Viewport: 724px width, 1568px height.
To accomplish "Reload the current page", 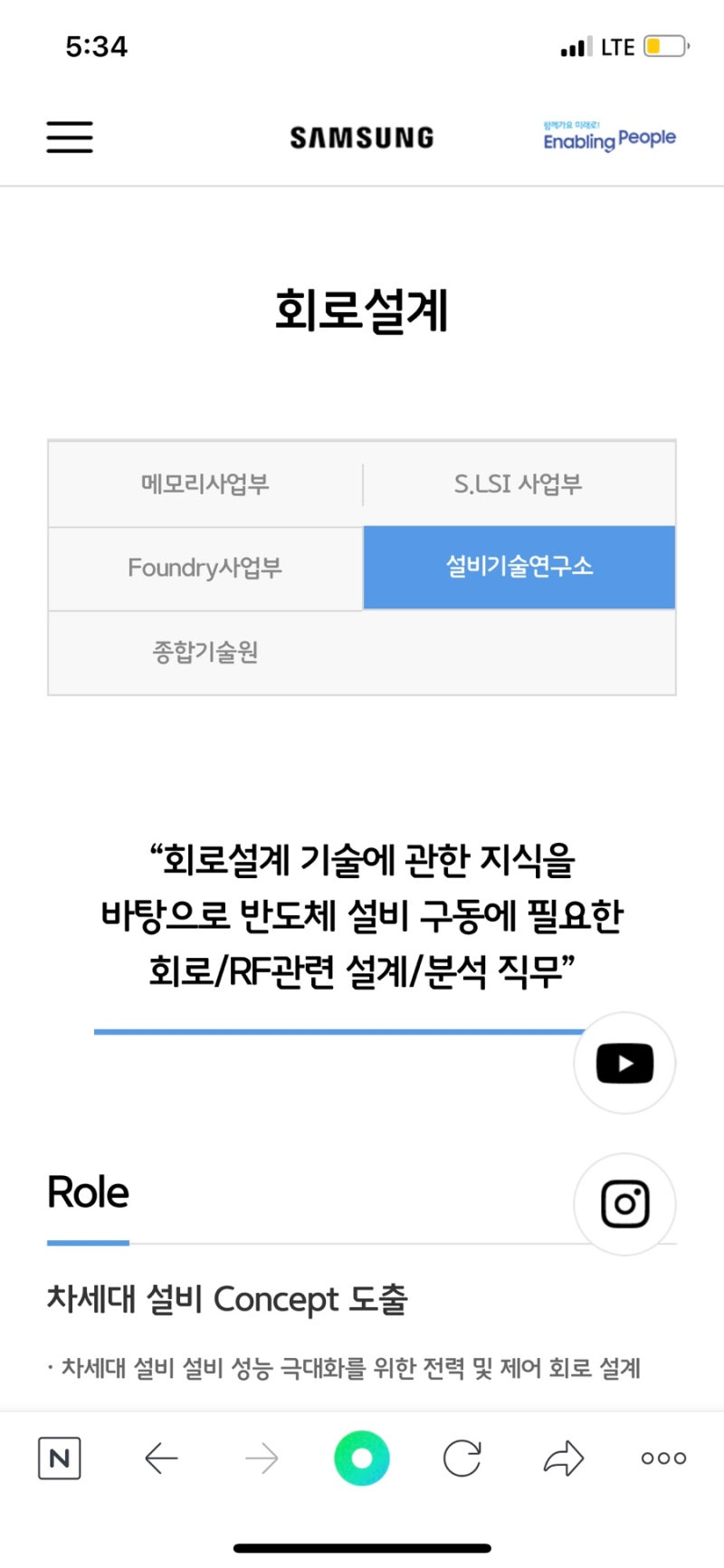I will coord(462,1458).
